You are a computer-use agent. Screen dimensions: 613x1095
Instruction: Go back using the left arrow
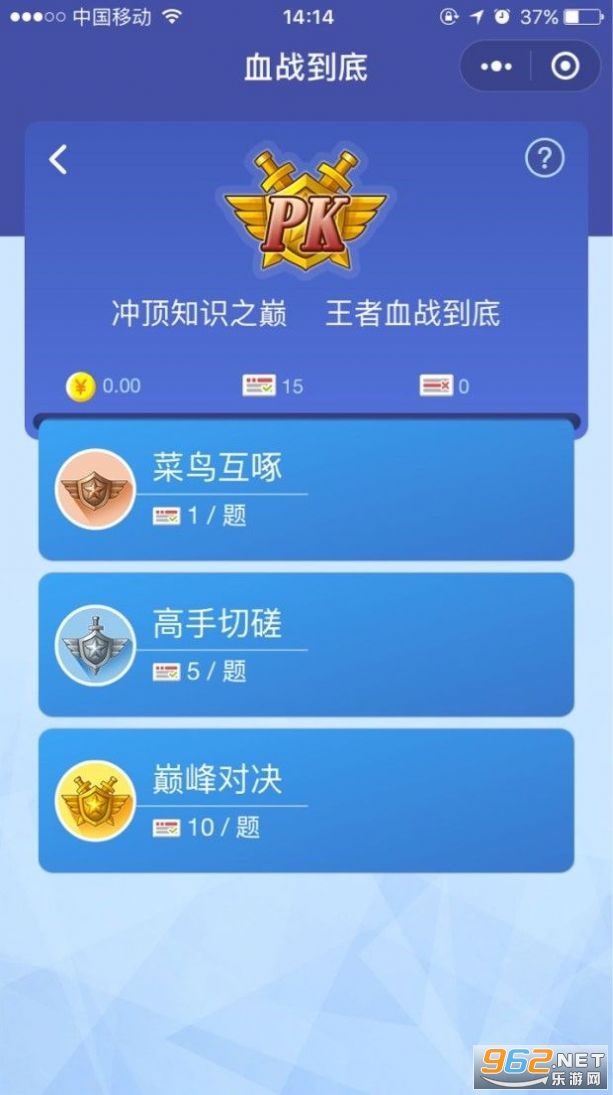[x=58, y=160]
